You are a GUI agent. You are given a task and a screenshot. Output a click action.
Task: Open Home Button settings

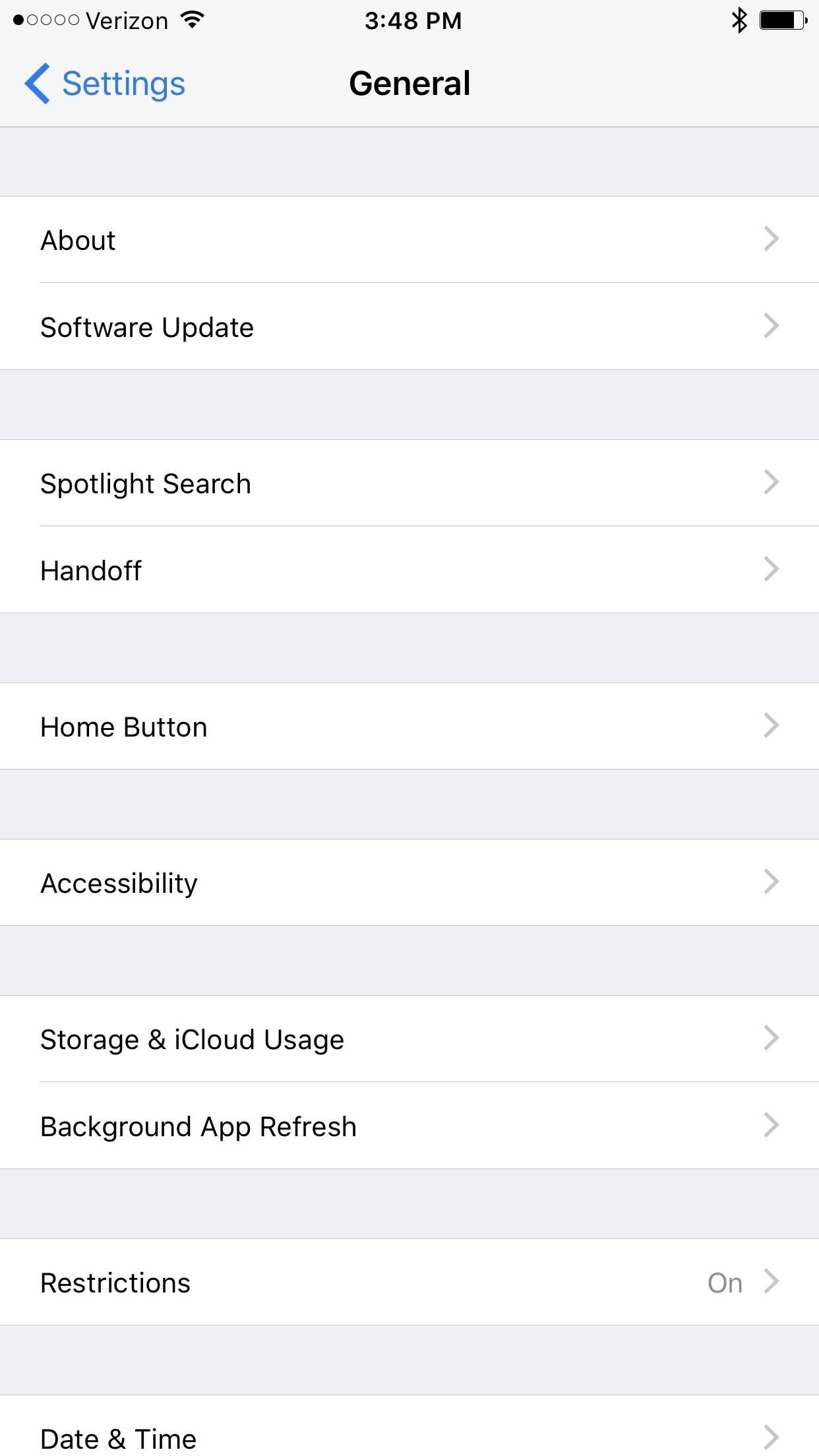[x=409, y=727]
